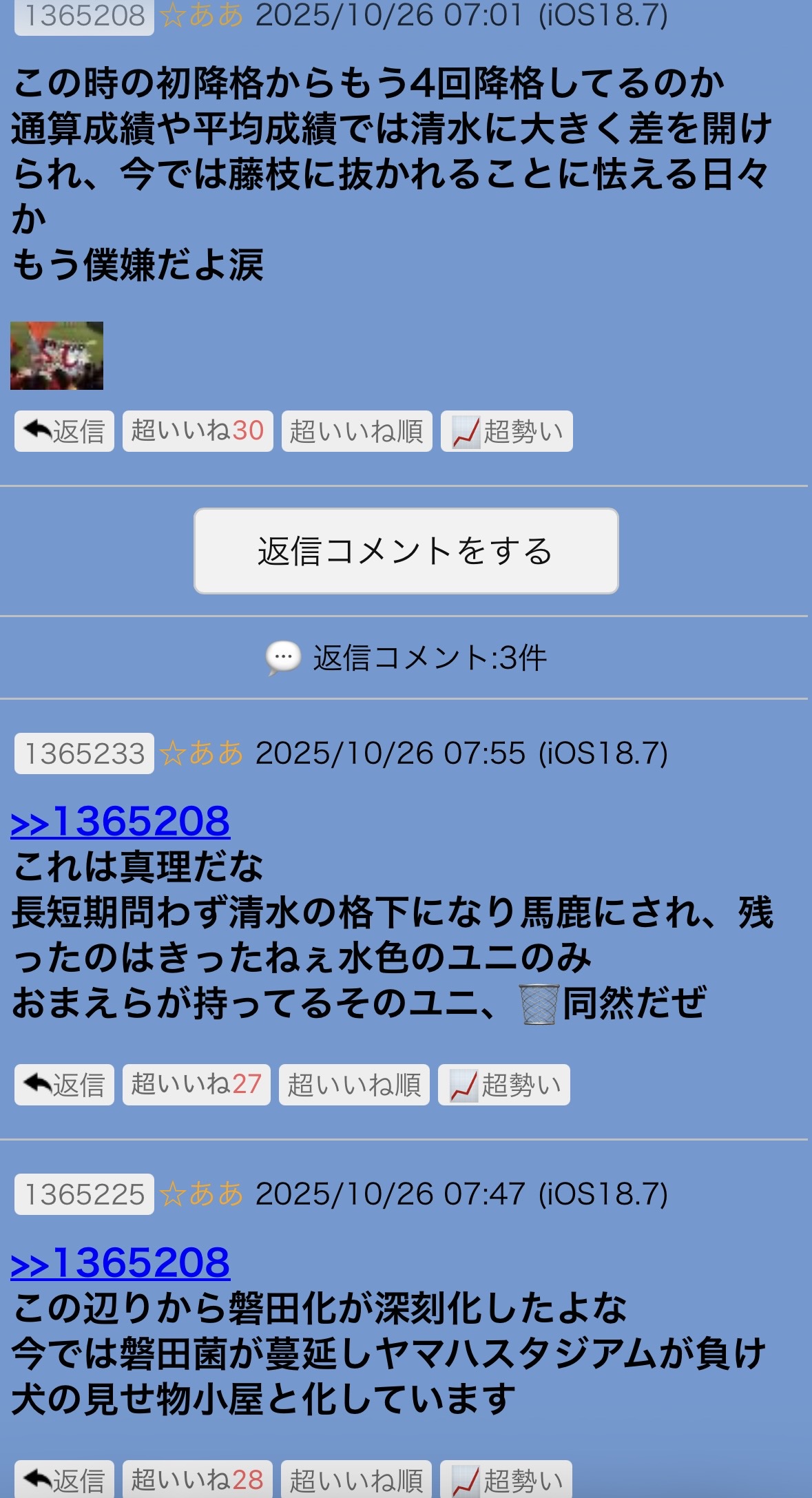Follow the >>1365208 link in comment 1365233
This screenshot has height=1498, width=812.
coord(121,821)
